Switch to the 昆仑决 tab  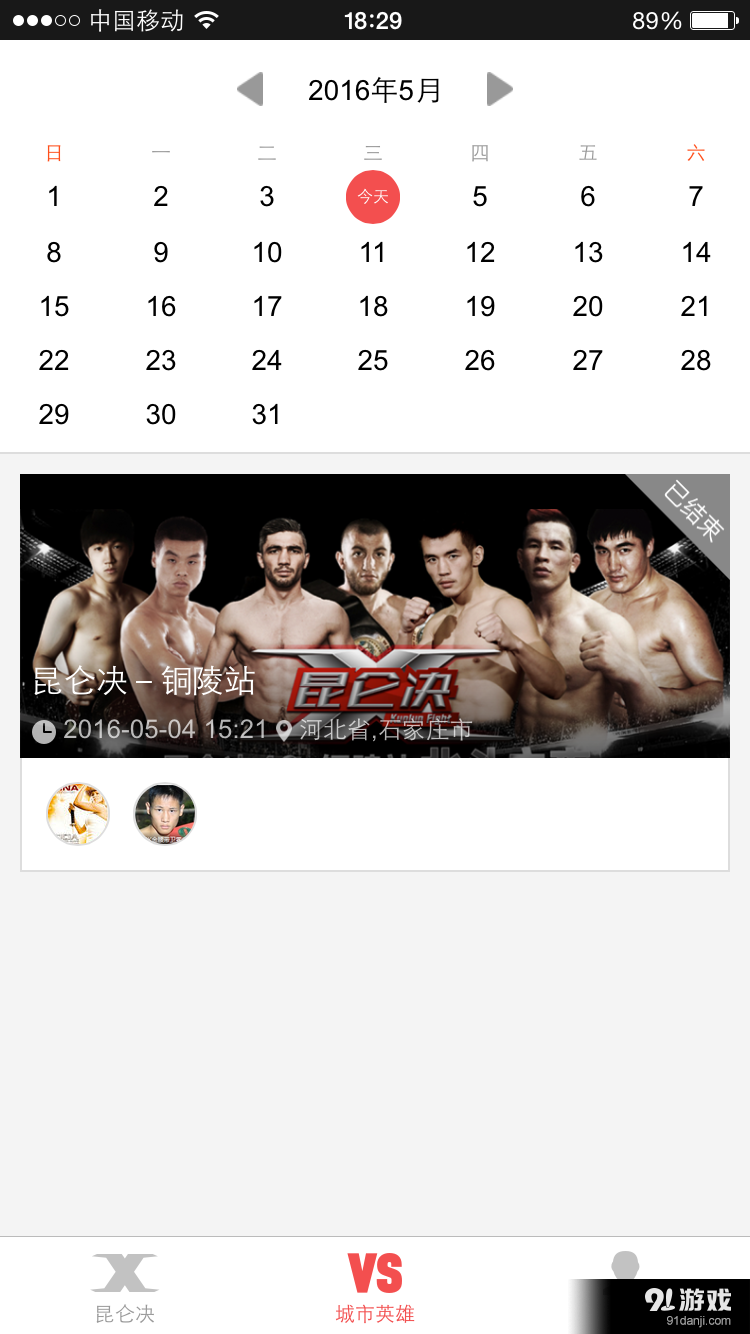(x=125, y=1286)
